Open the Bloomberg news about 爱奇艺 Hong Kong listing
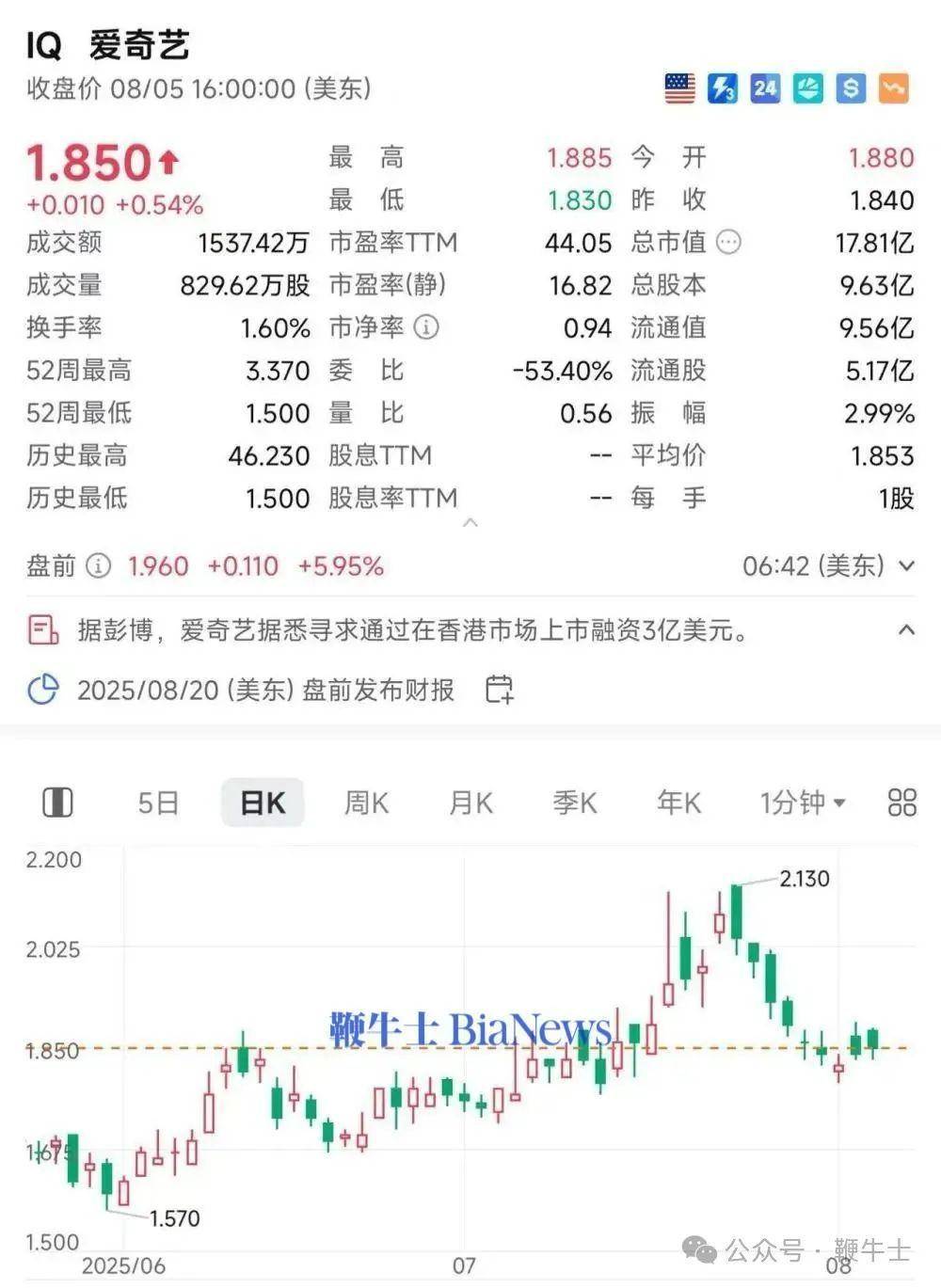The image size is (941, 1288). click(412, 630)
